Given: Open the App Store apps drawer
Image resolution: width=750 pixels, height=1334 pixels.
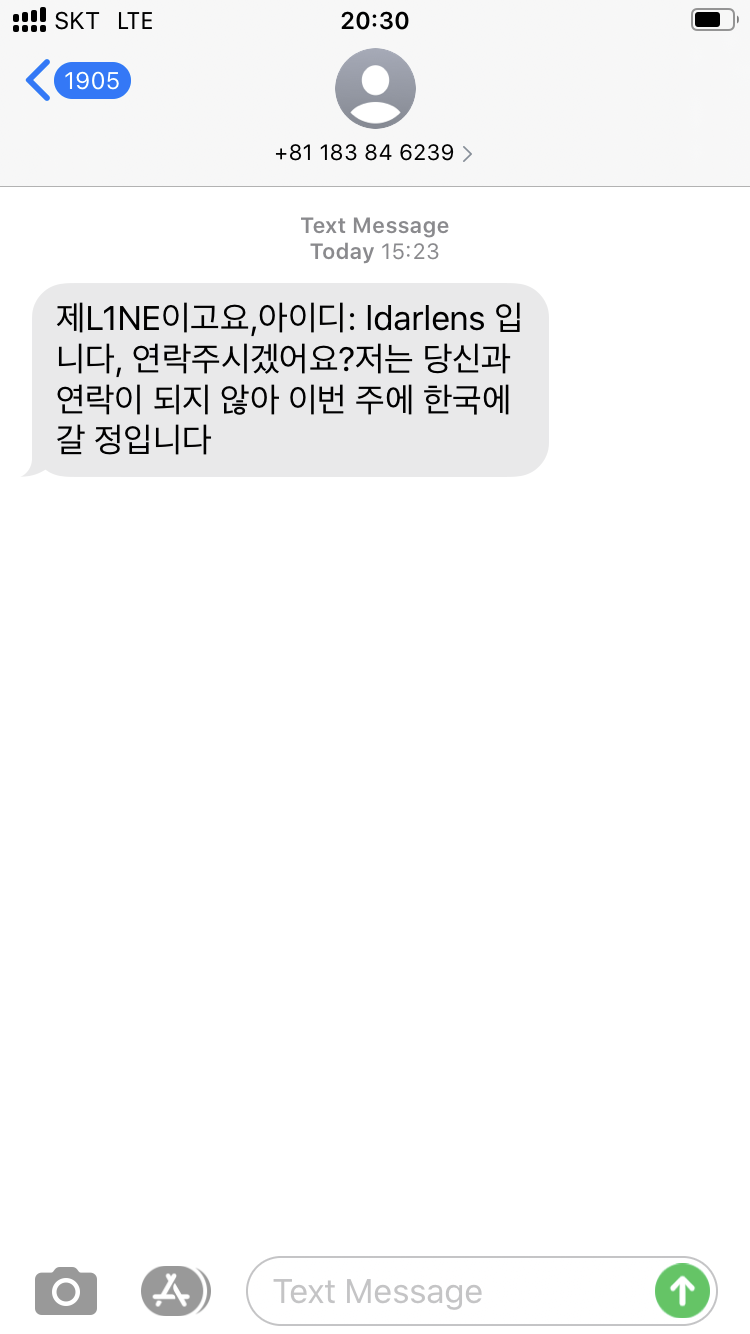Looking at the screenshot, I should pyautogui.click(x=175, y=1291).
